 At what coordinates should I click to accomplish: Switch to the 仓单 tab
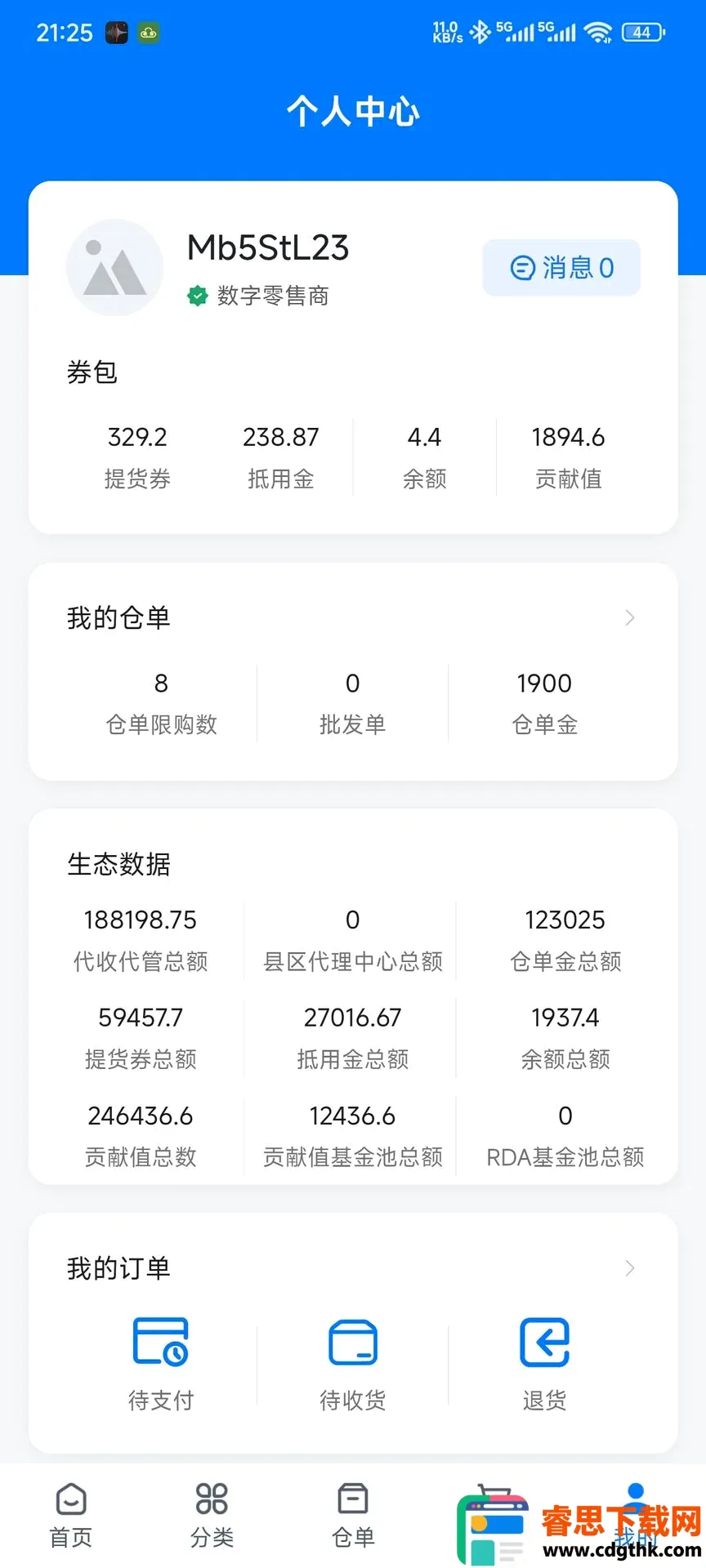(x=353, y=1516)
